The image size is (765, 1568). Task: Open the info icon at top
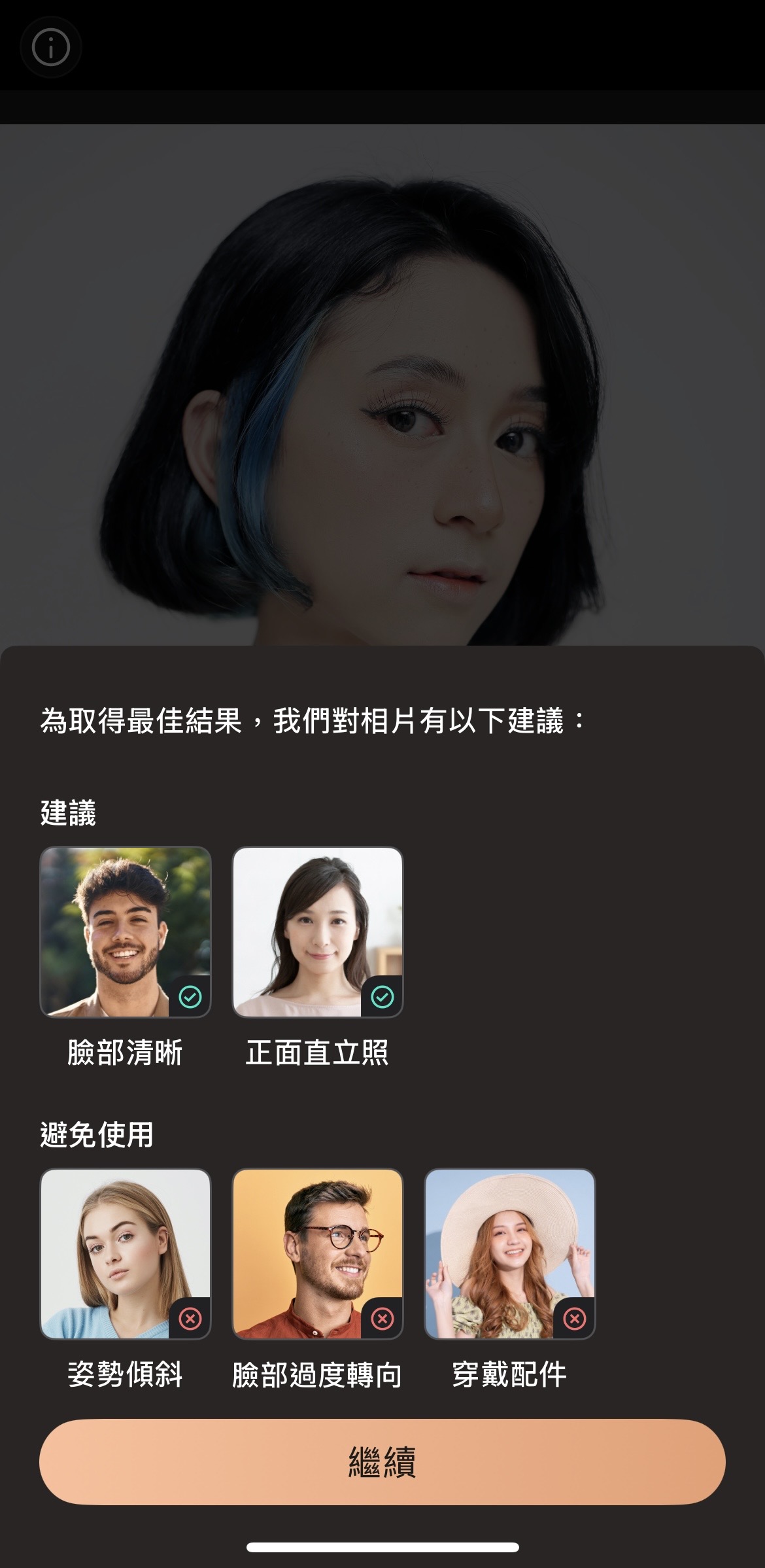click(50, 47)
